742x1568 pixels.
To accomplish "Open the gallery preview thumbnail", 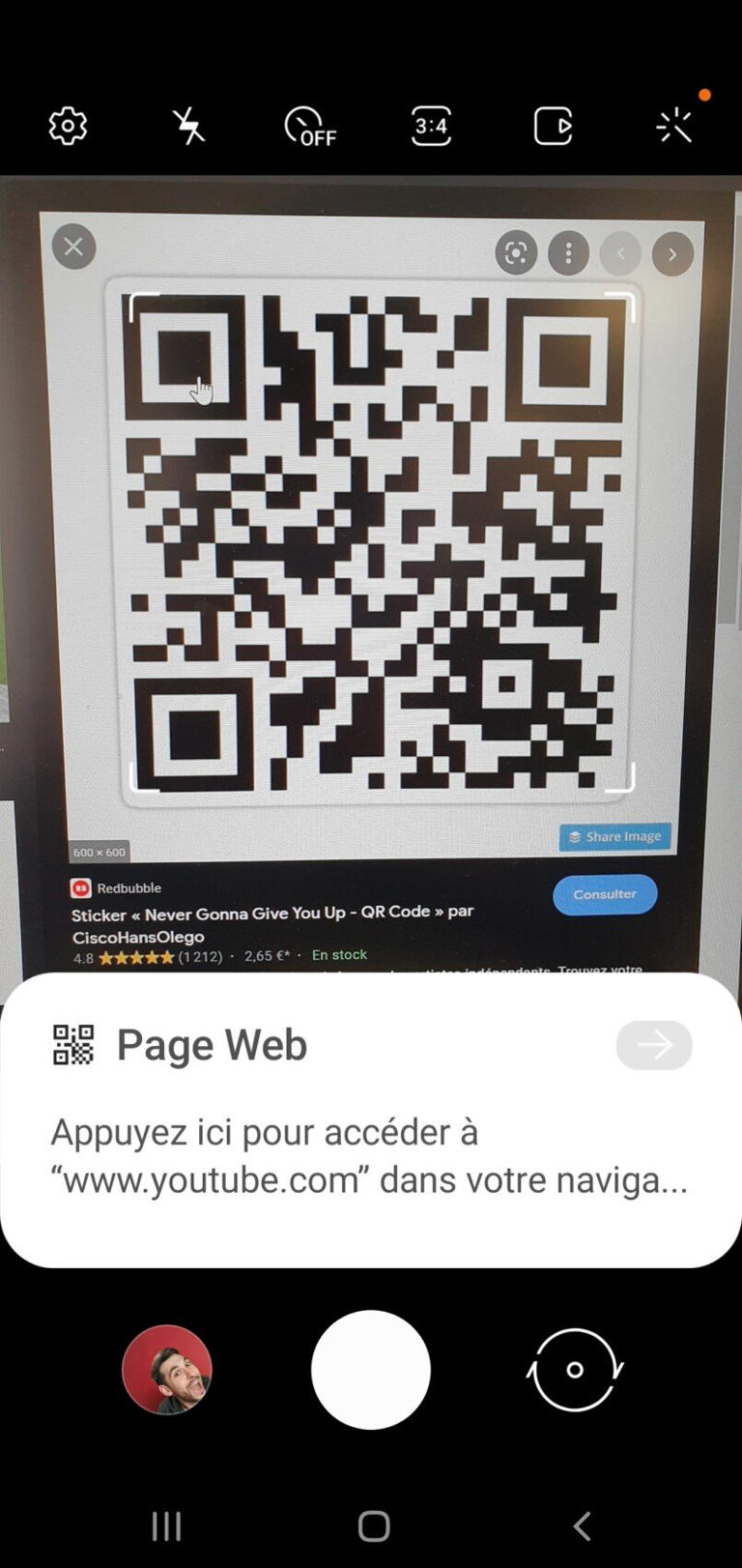I will point(167,1369).
